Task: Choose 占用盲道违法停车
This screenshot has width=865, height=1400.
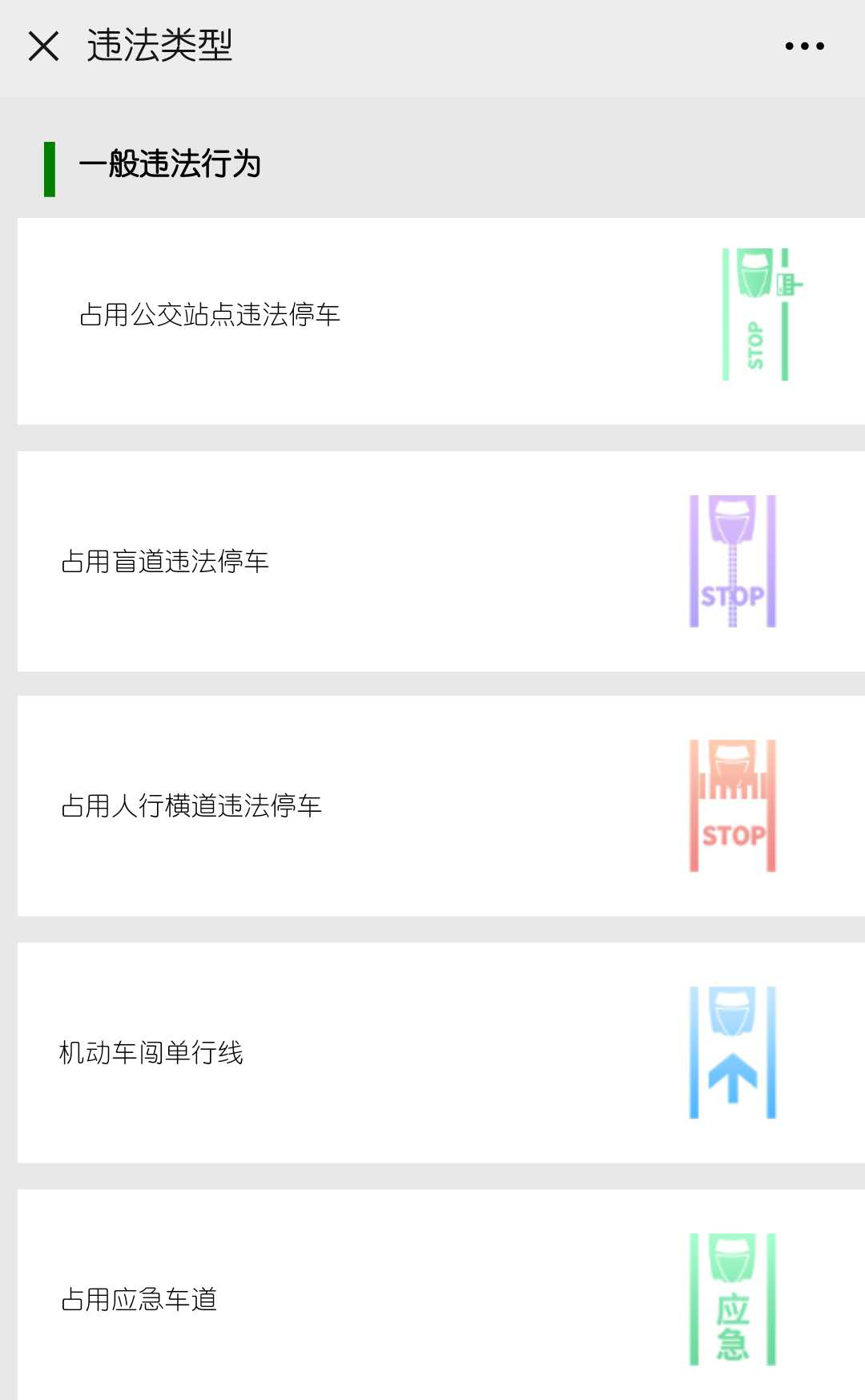Action: pos(165,562)
